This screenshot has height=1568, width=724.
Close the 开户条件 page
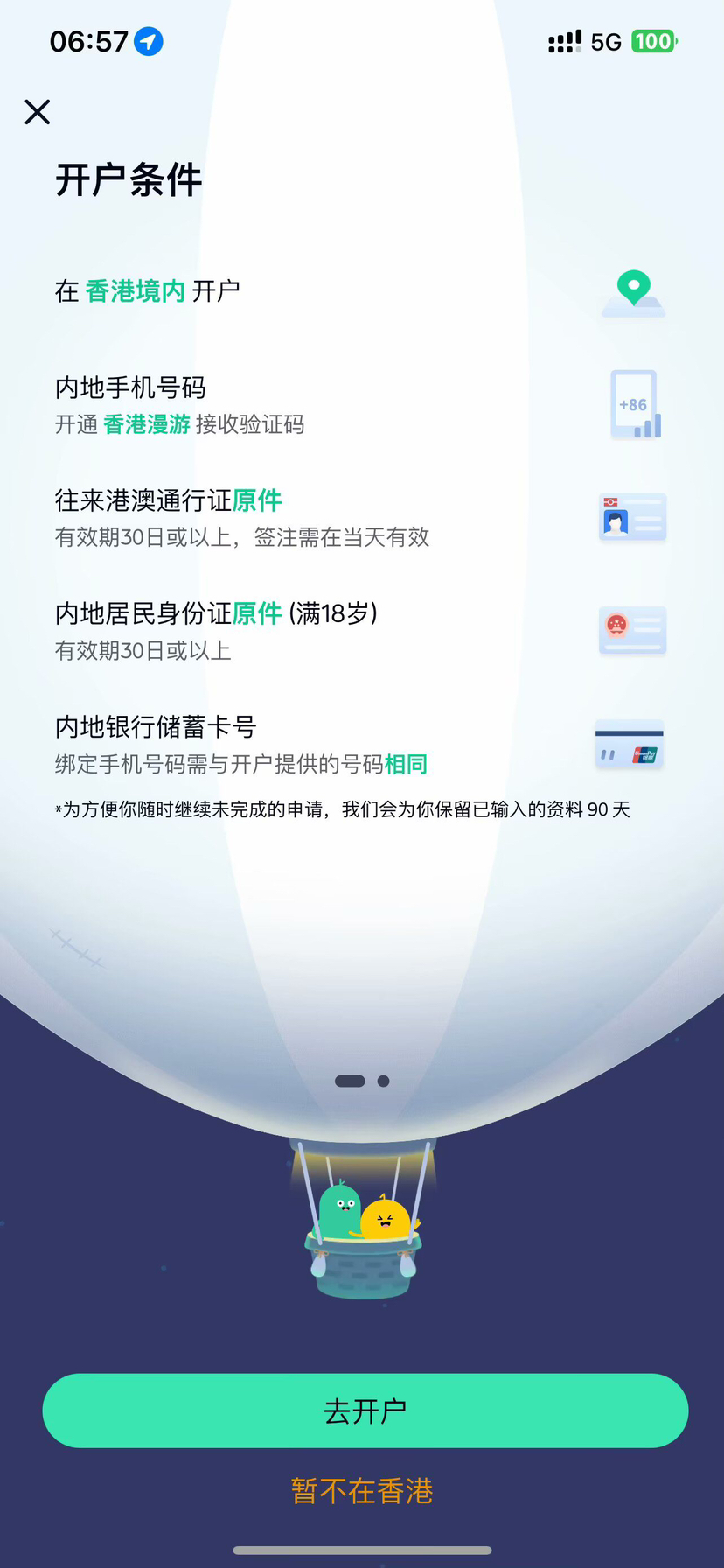click(38, 111)
